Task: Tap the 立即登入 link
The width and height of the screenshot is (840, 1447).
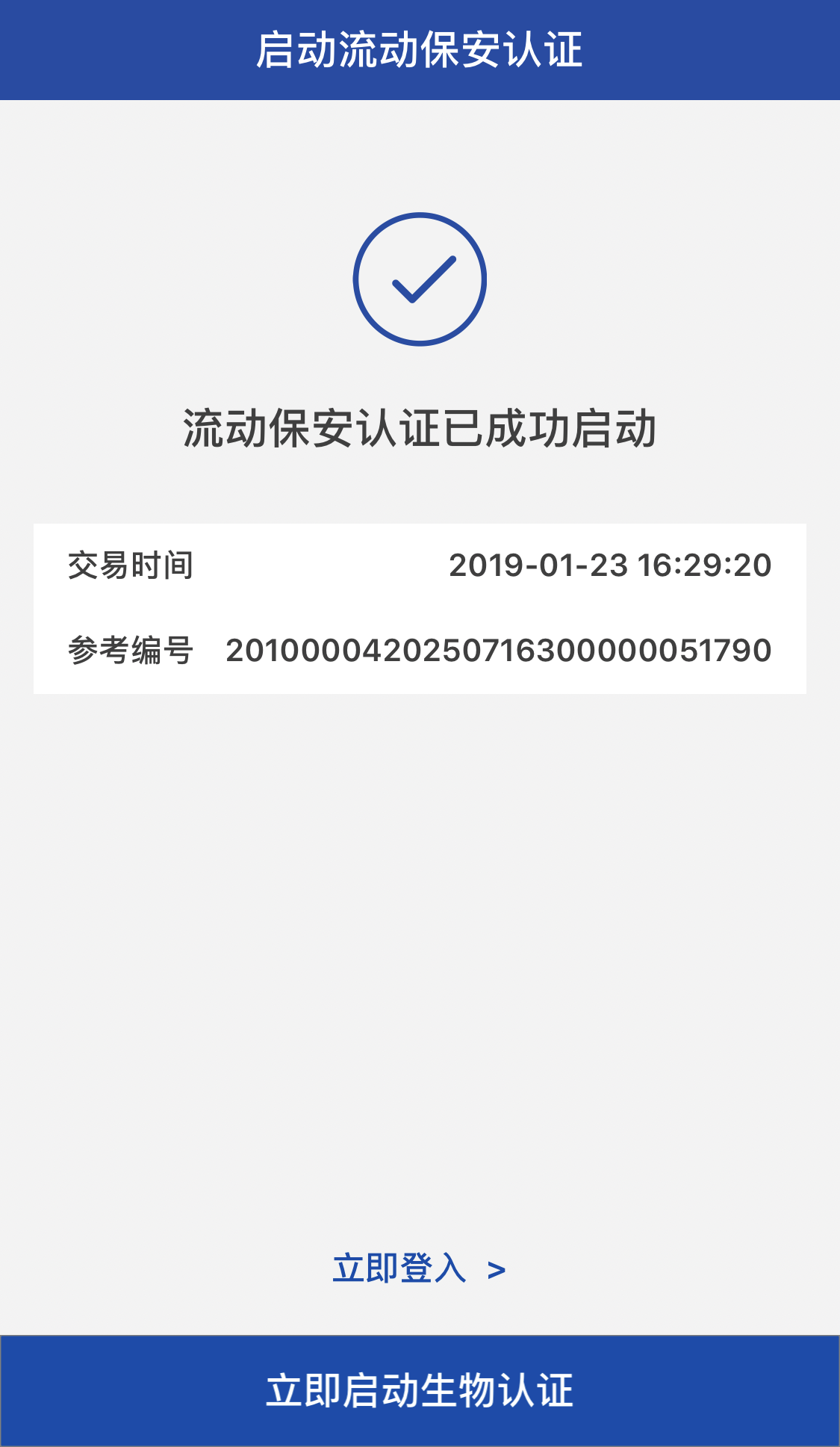Action: click(x=419, y=1268)
